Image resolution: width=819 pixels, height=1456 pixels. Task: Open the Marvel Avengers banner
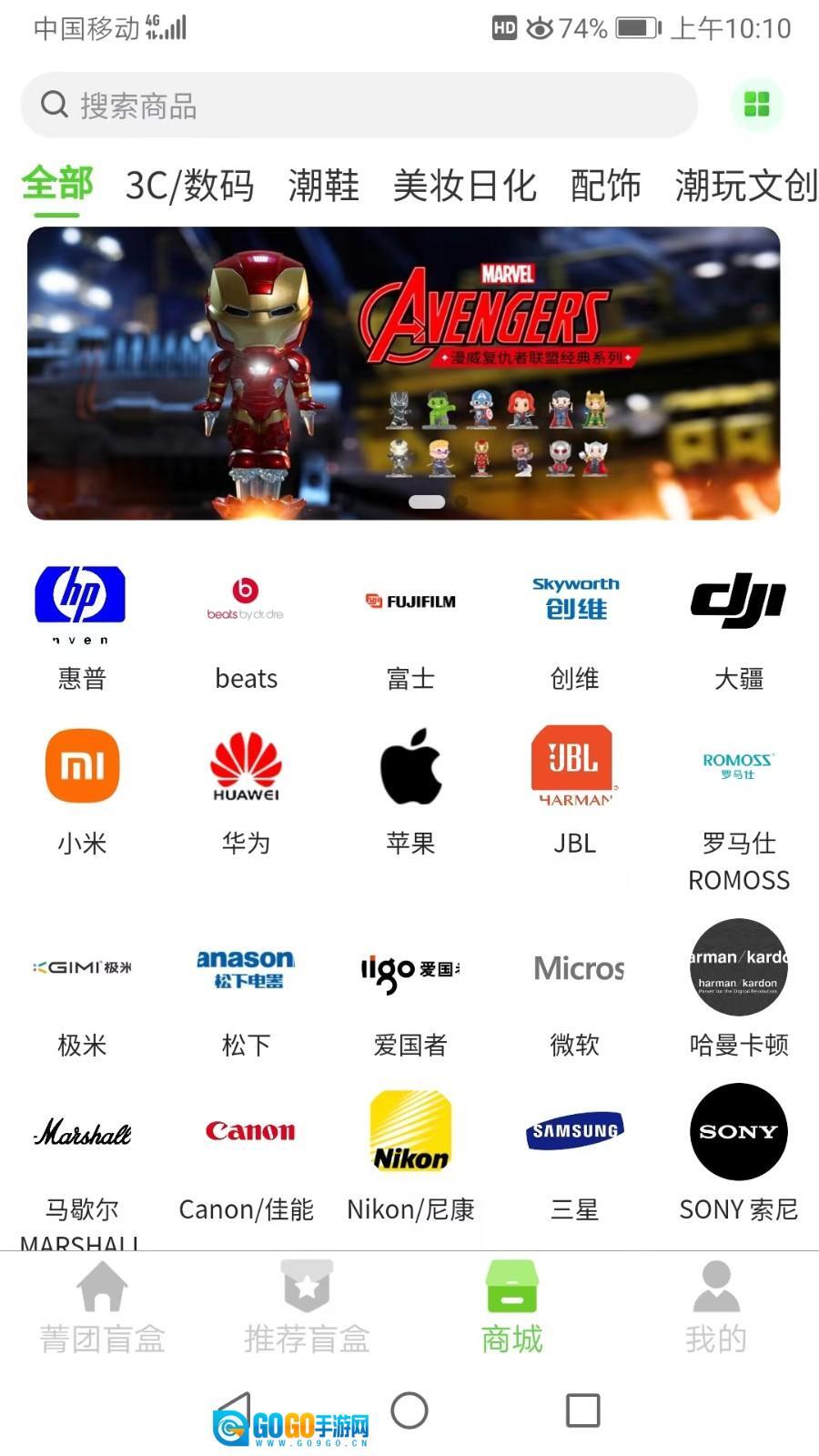tap(403, 373)
